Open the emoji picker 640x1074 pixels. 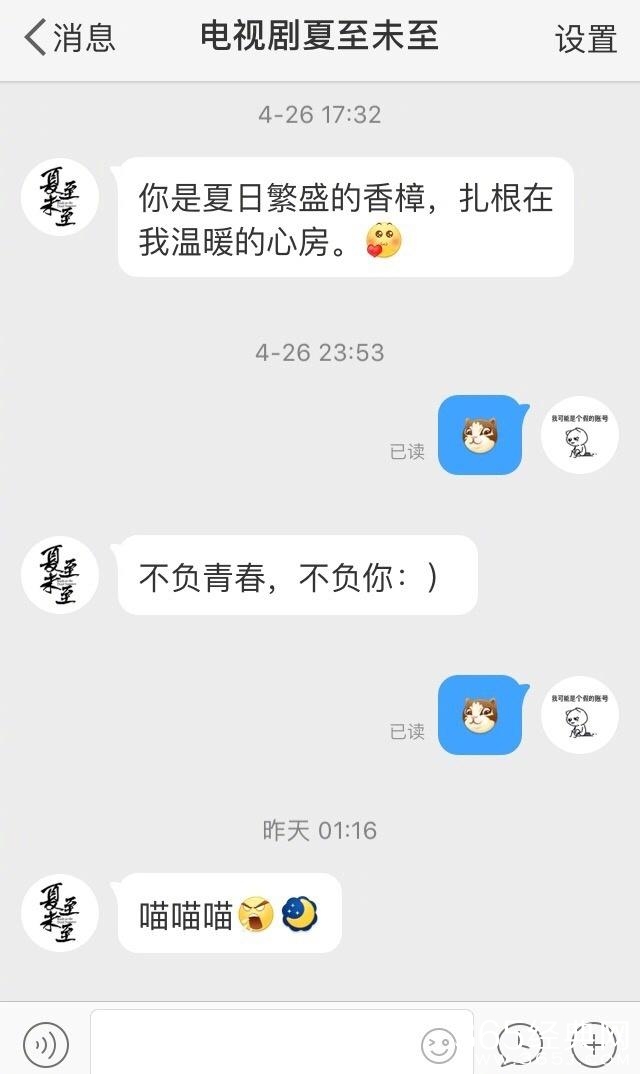coord(438,1045)
